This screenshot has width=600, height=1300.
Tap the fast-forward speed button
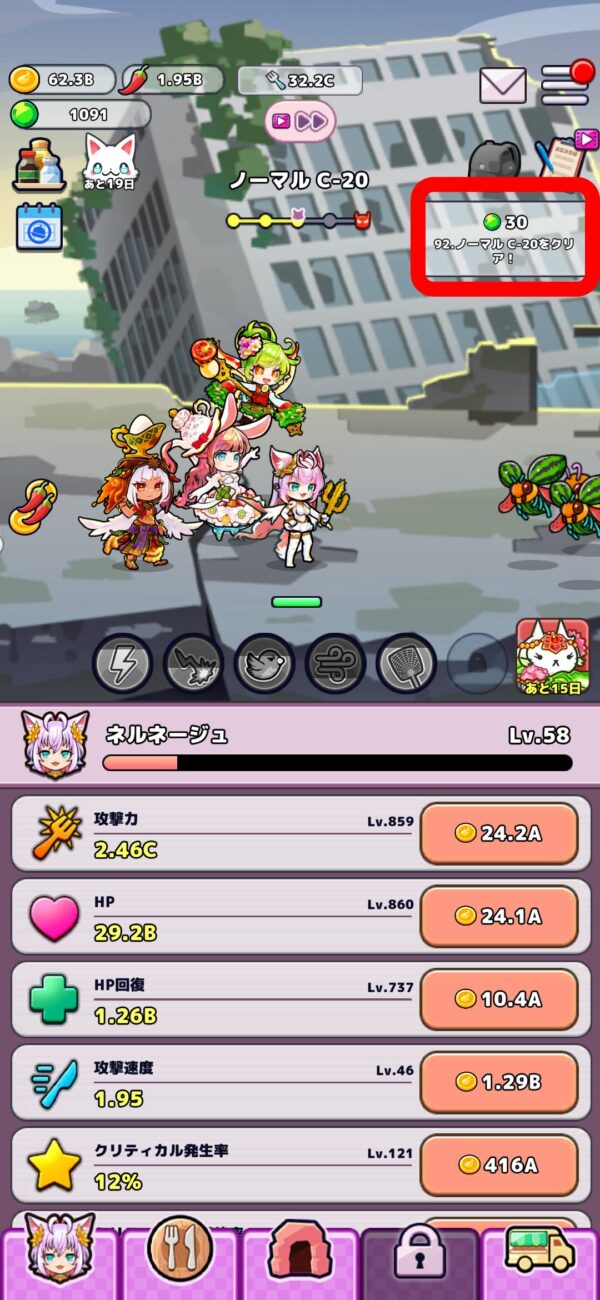coord(300,121)
